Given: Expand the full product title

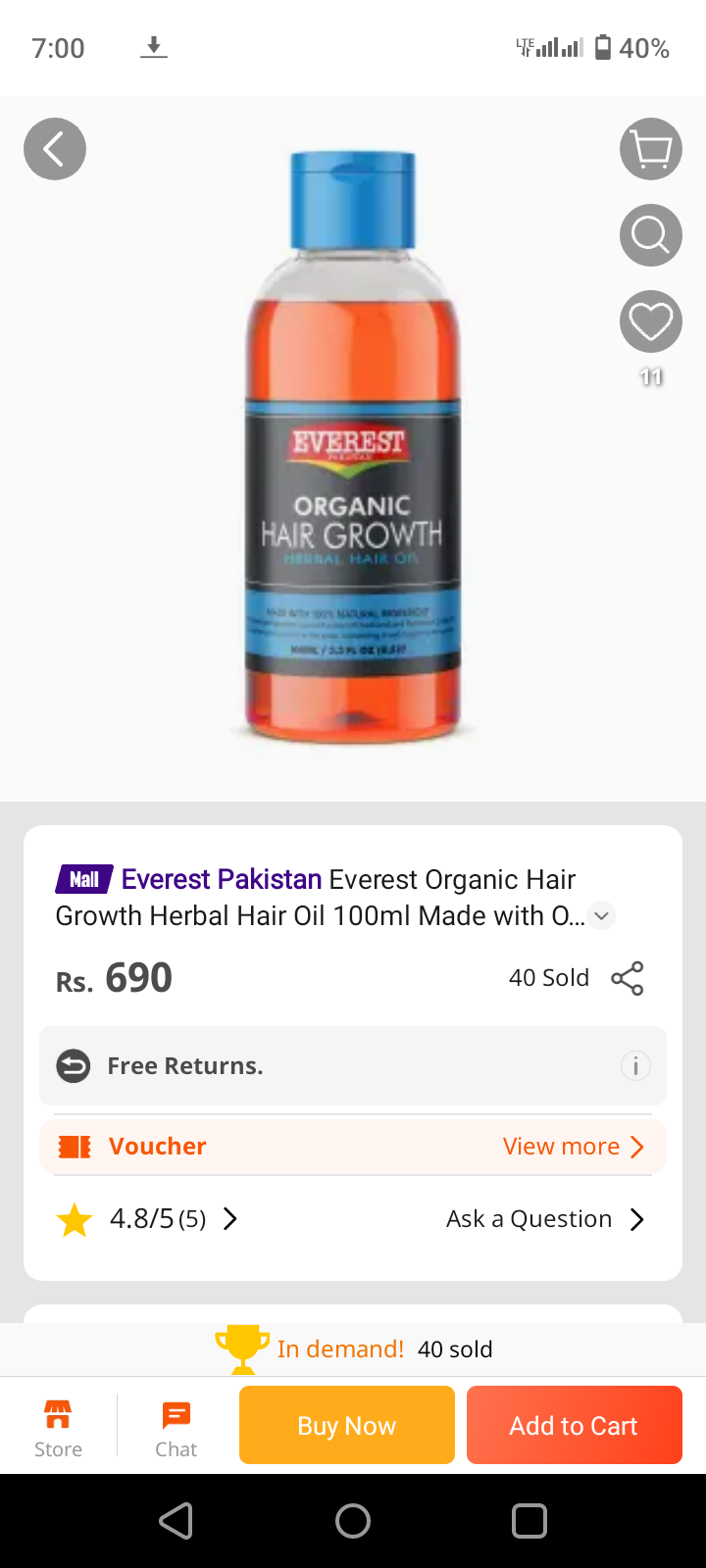Looking at the screenshot, I should click(602, 916).
